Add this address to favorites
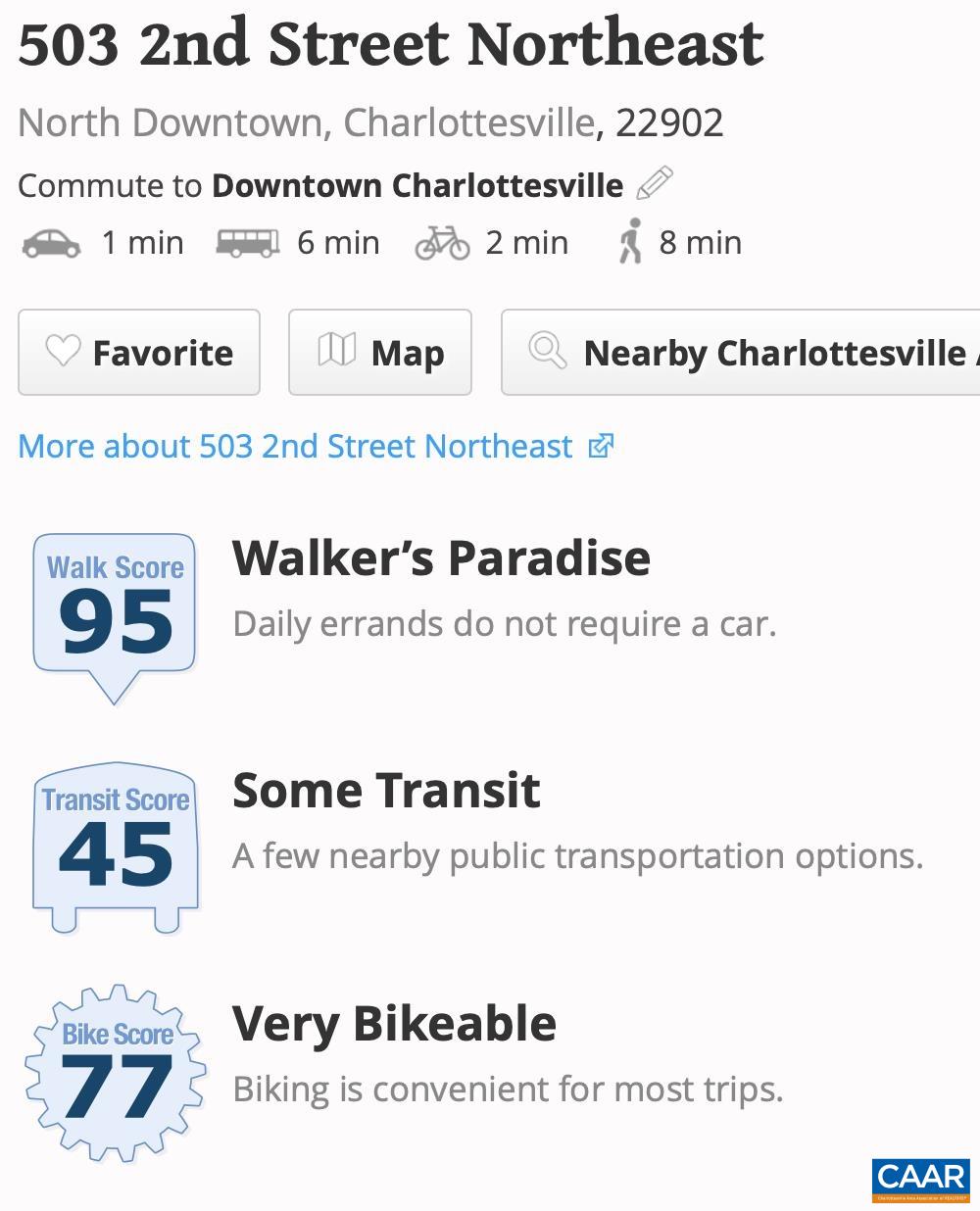This screenshot has width=980, height=1211. coord(139,353)
